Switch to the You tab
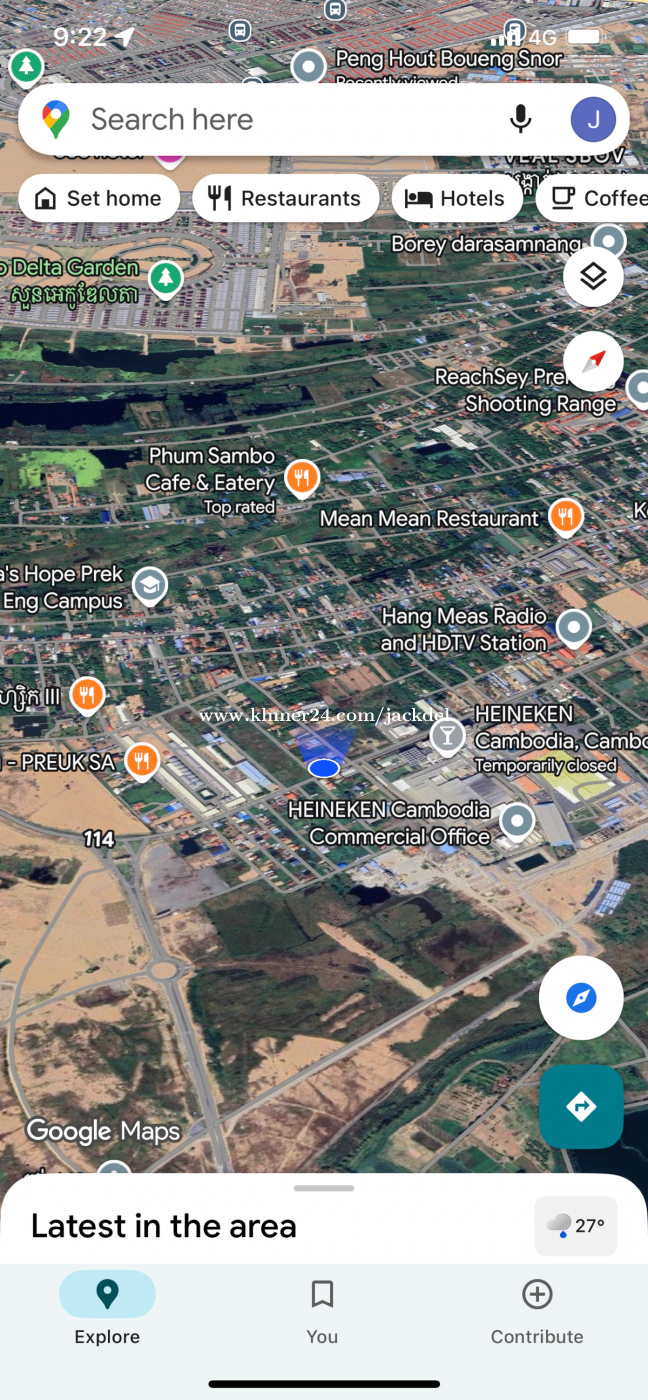 coord(322,1309)
